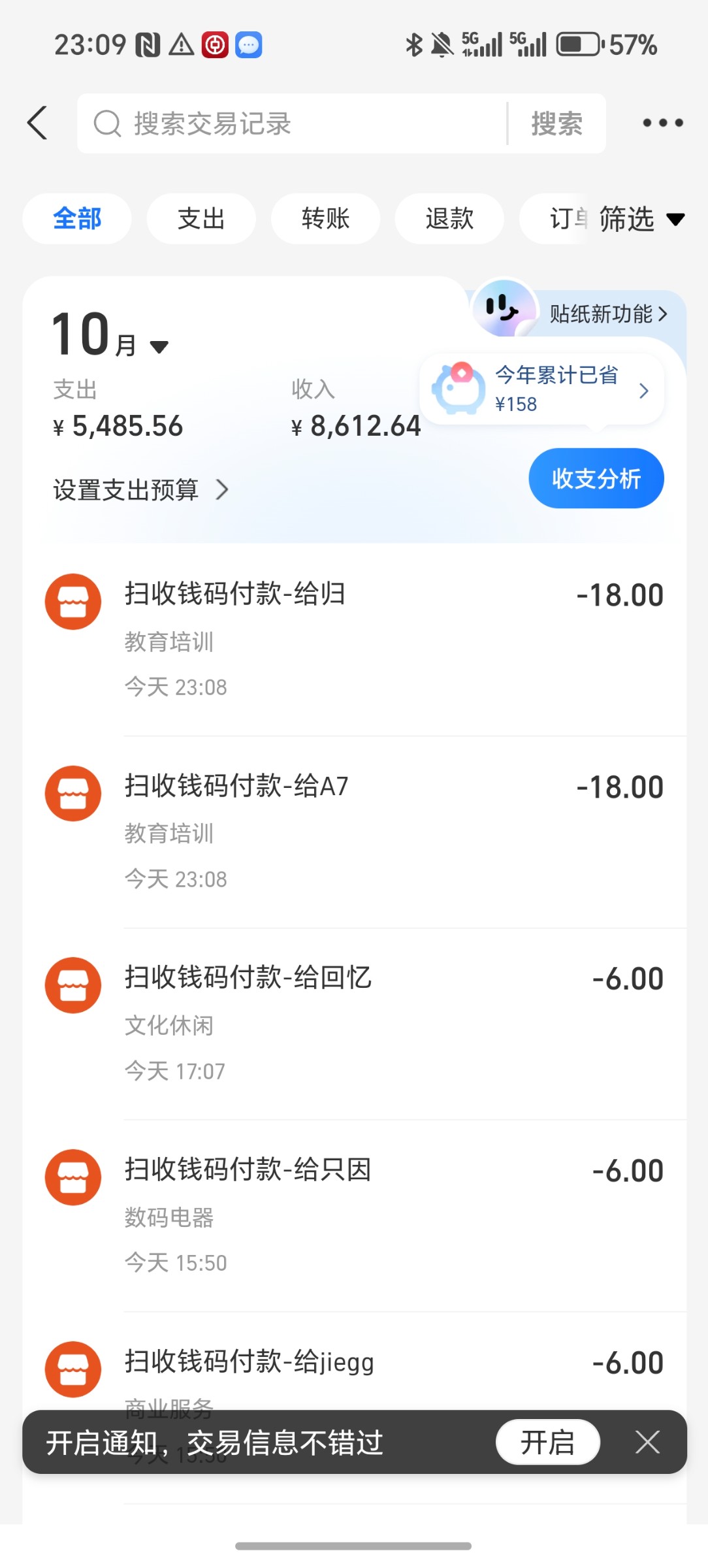Switch to the 支出 tab
The width and height of the screenshot is (708, 1568).
coord(201,219)
